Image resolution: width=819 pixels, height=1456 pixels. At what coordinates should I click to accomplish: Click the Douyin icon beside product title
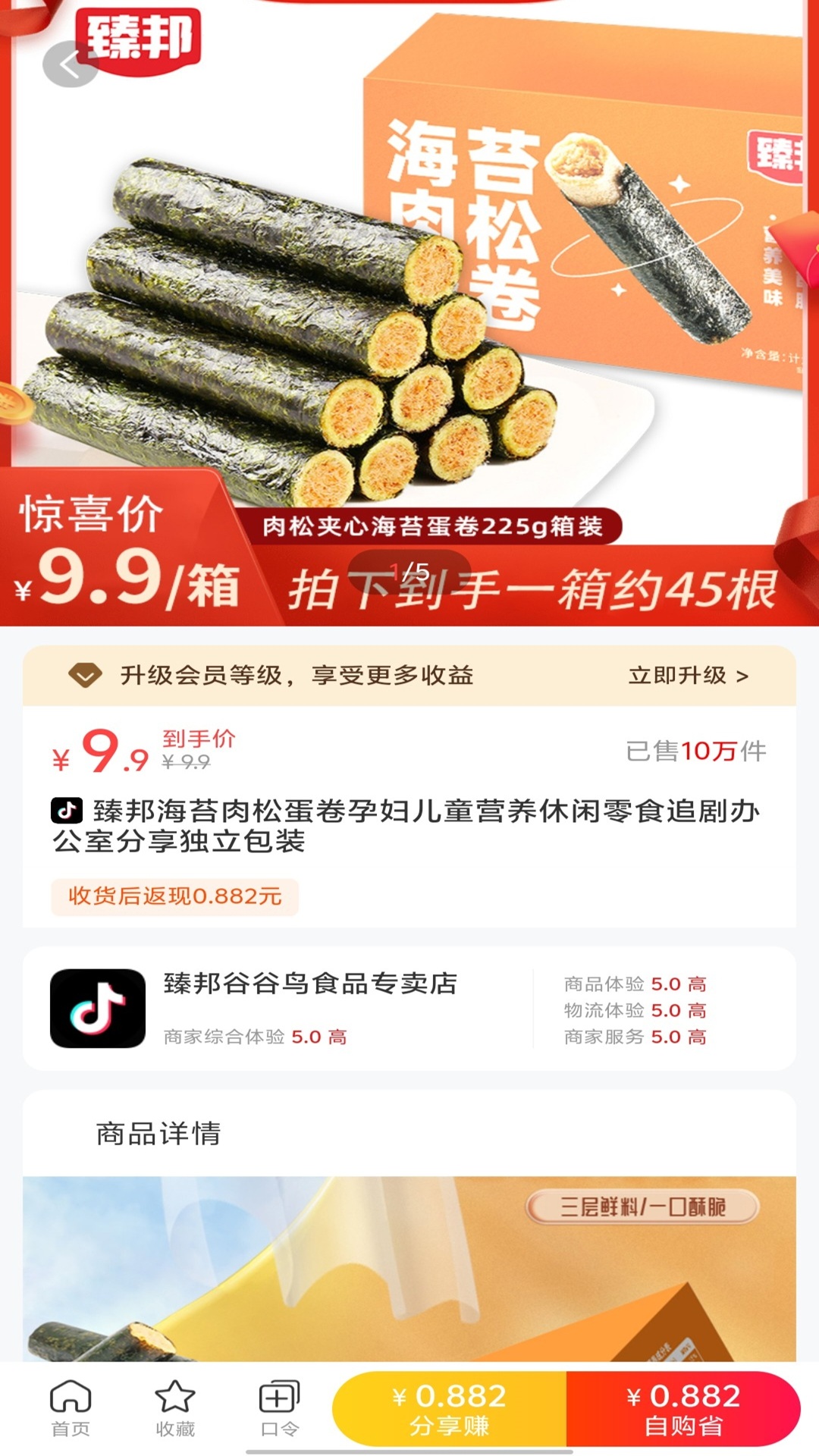[65, 814]
